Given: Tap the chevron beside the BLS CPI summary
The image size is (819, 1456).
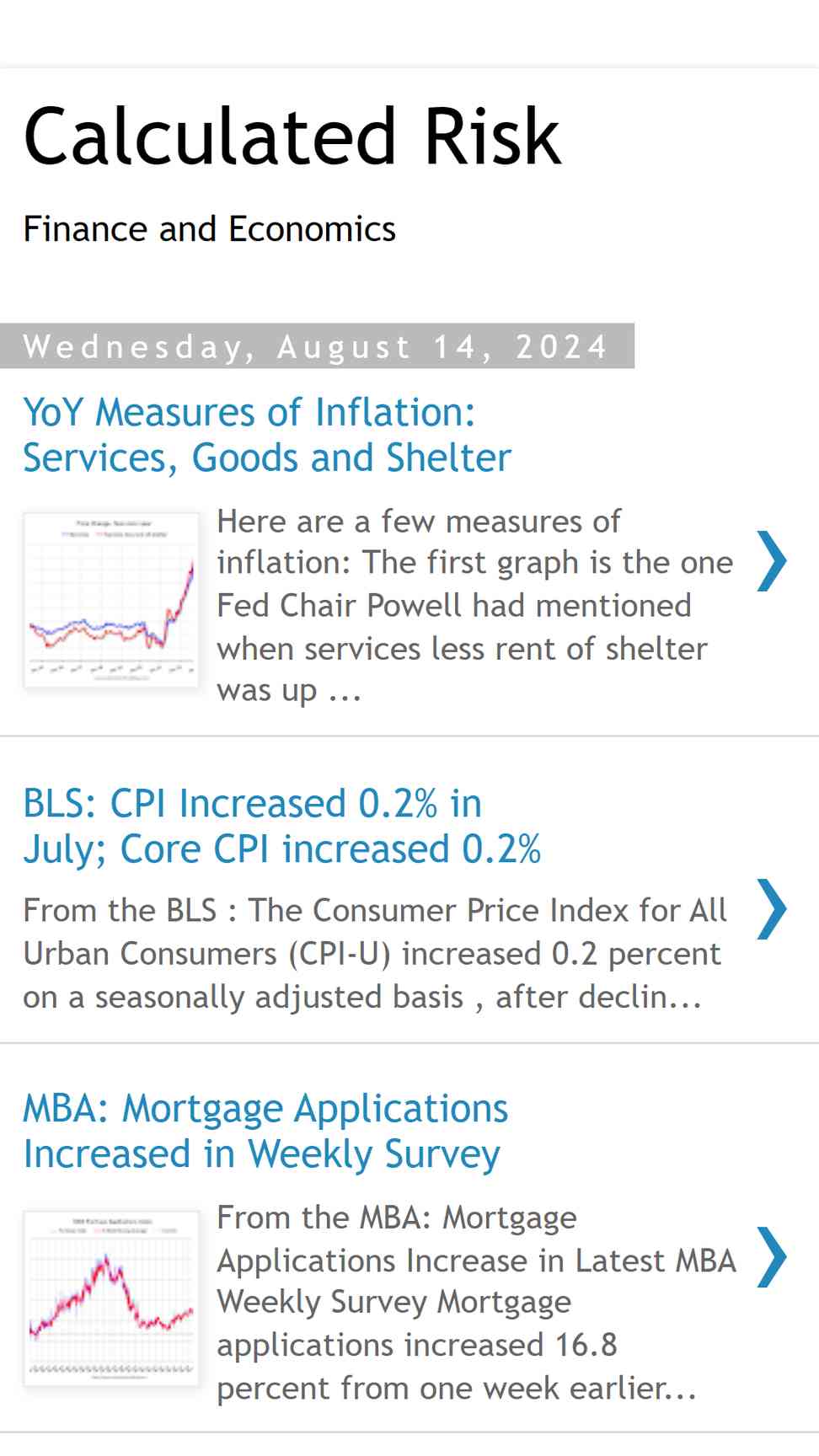Looking at the screenshot, I should [x=772, y=909].
